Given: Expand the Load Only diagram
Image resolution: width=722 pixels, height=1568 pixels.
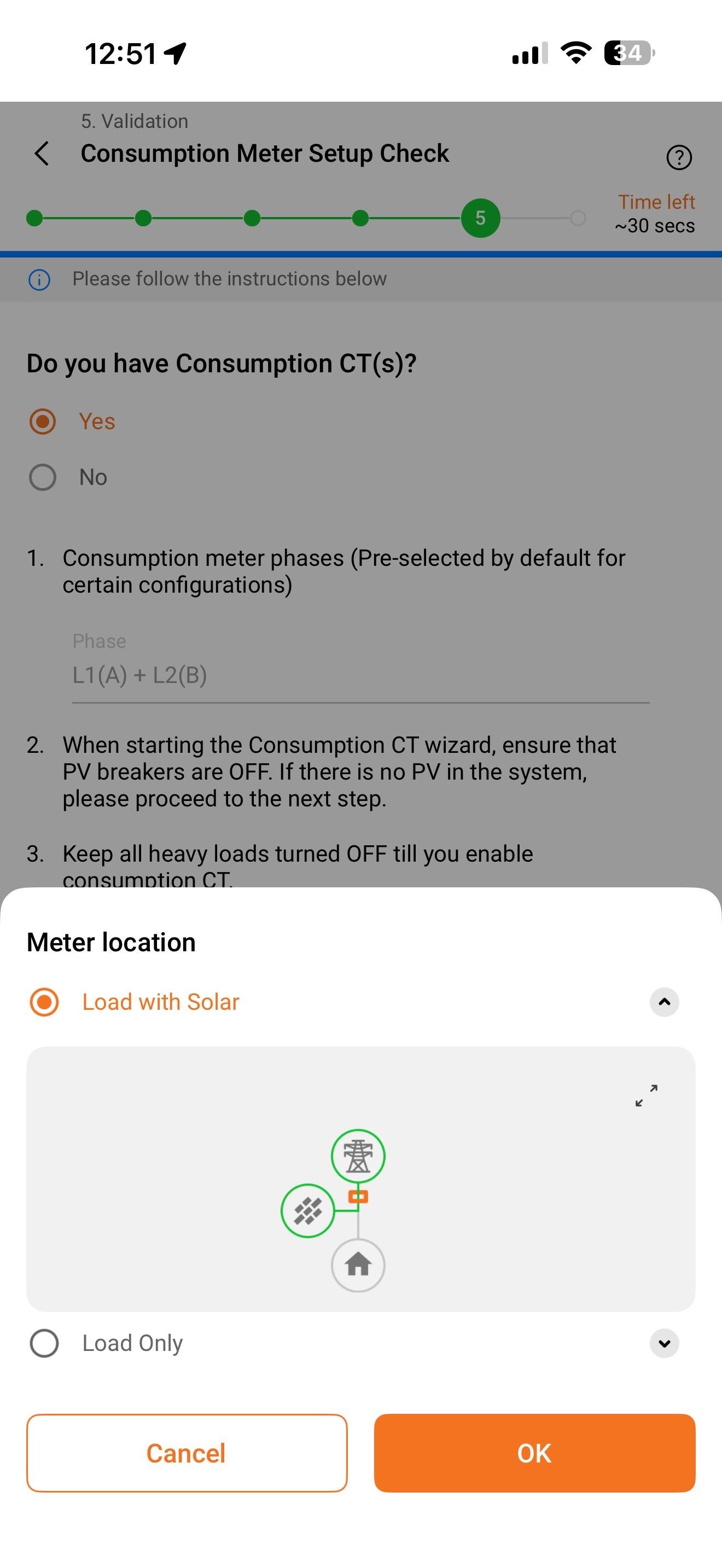Looking at the screenshot, I should click(664, 1343).
